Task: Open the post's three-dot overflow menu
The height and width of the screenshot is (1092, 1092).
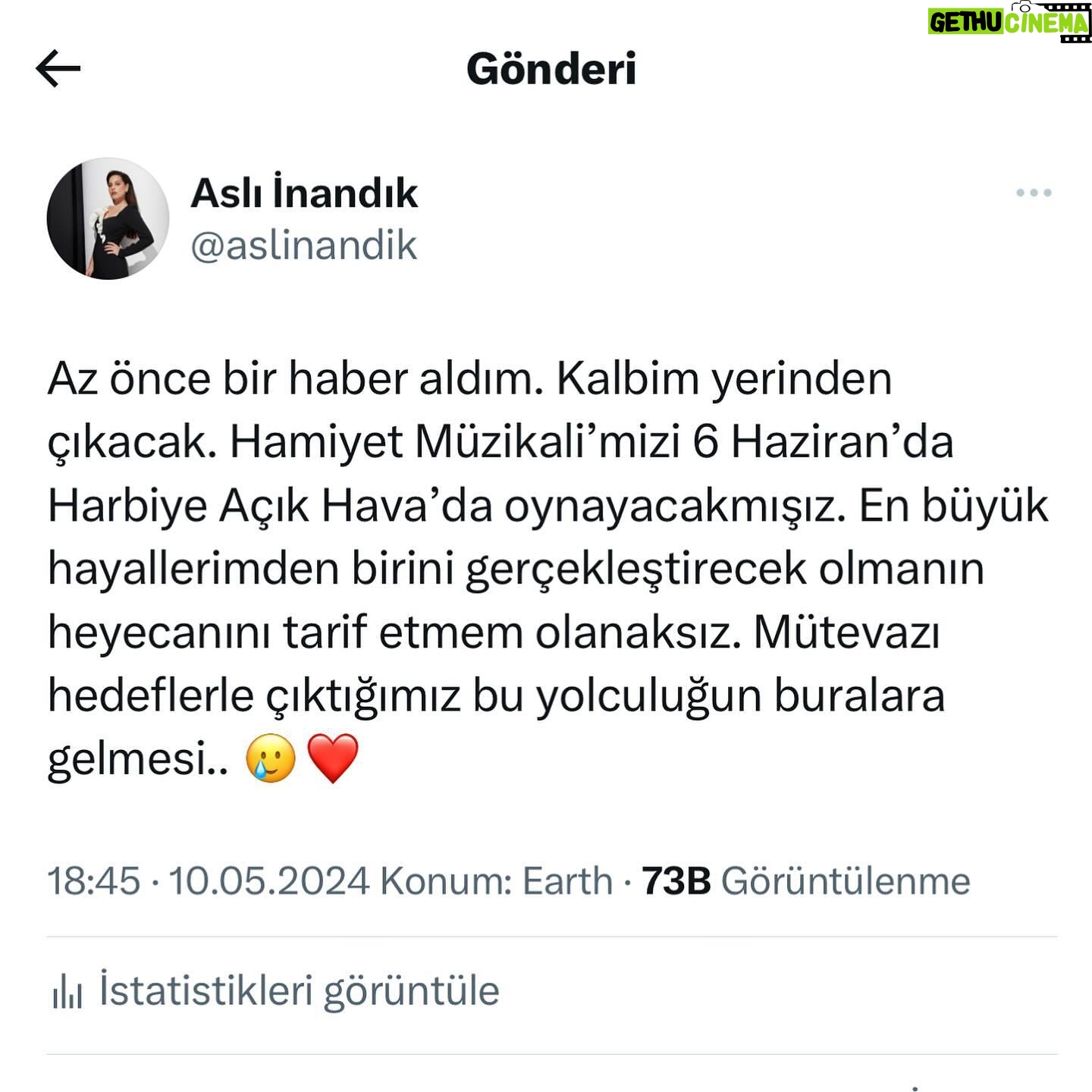Action: (1034, 193)
